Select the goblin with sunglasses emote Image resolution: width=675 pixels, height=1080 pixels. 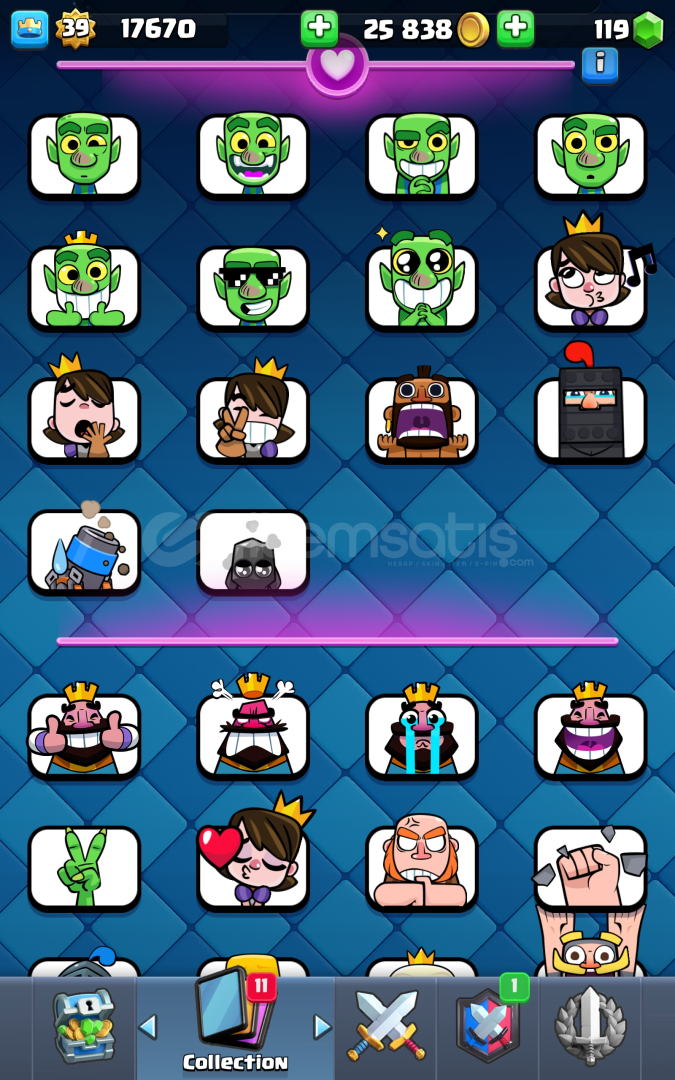point(253,287)
